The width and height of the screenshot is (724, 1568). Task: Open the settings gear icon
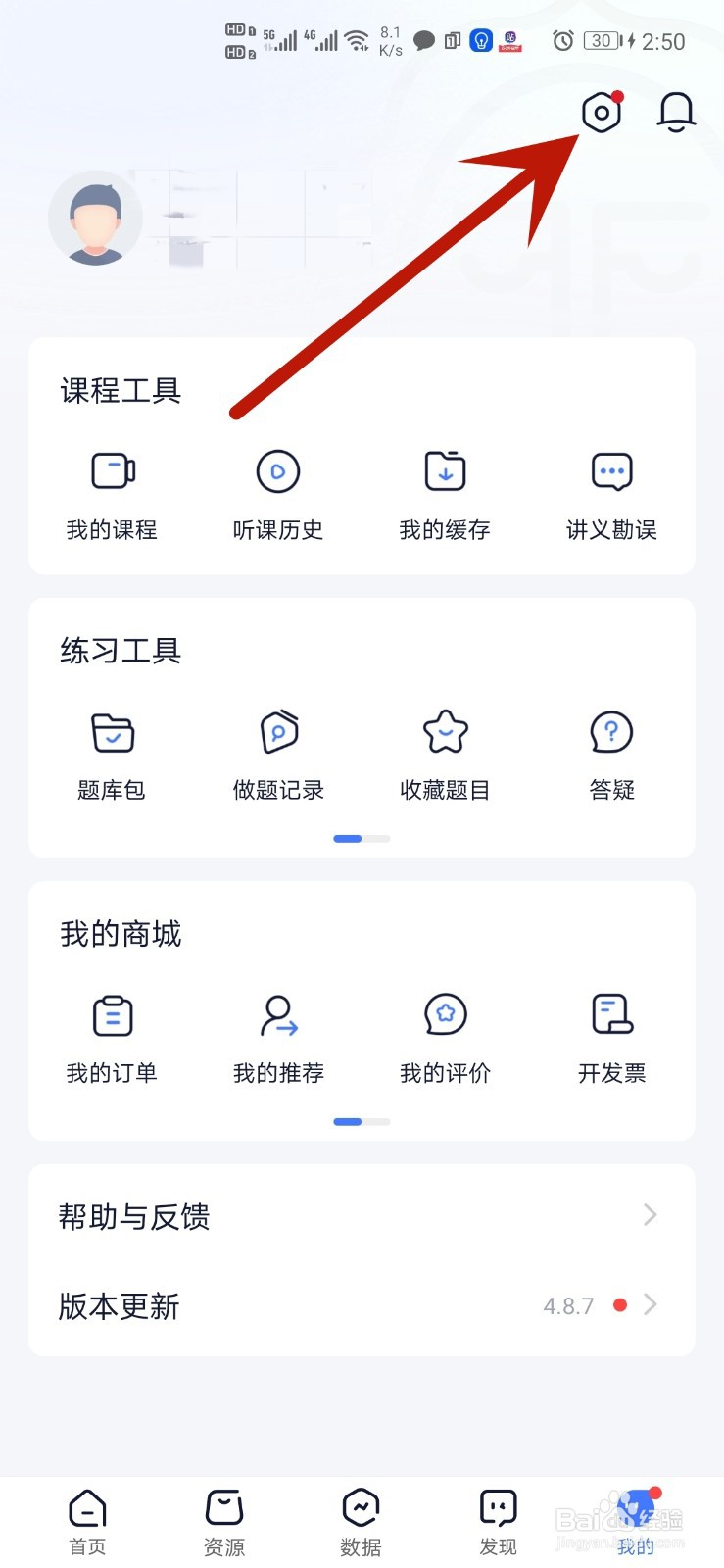point(601,113)
